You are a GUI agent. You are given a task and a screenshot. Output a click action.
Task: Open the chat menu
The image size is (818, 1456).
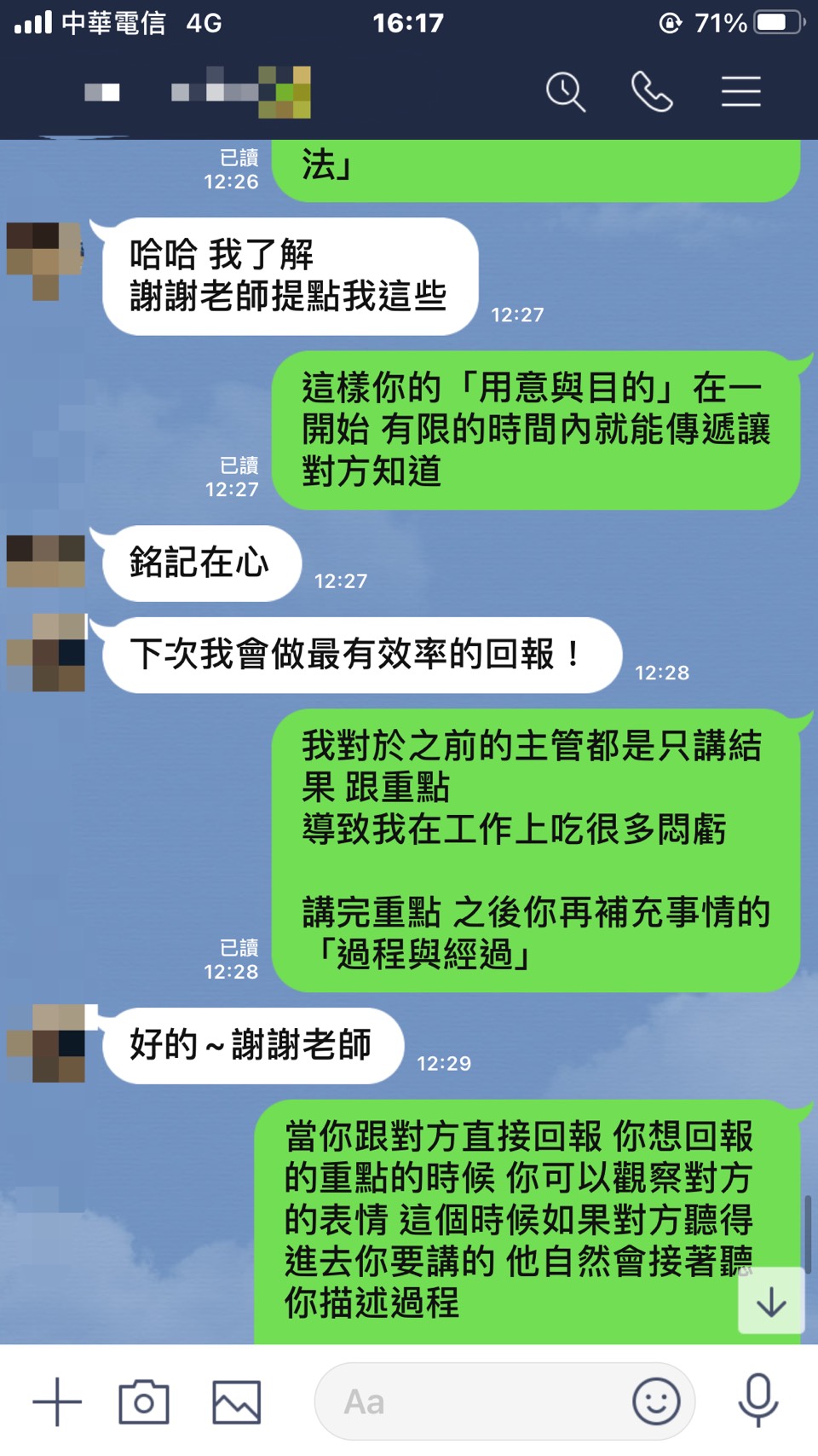tap(740, 91)
